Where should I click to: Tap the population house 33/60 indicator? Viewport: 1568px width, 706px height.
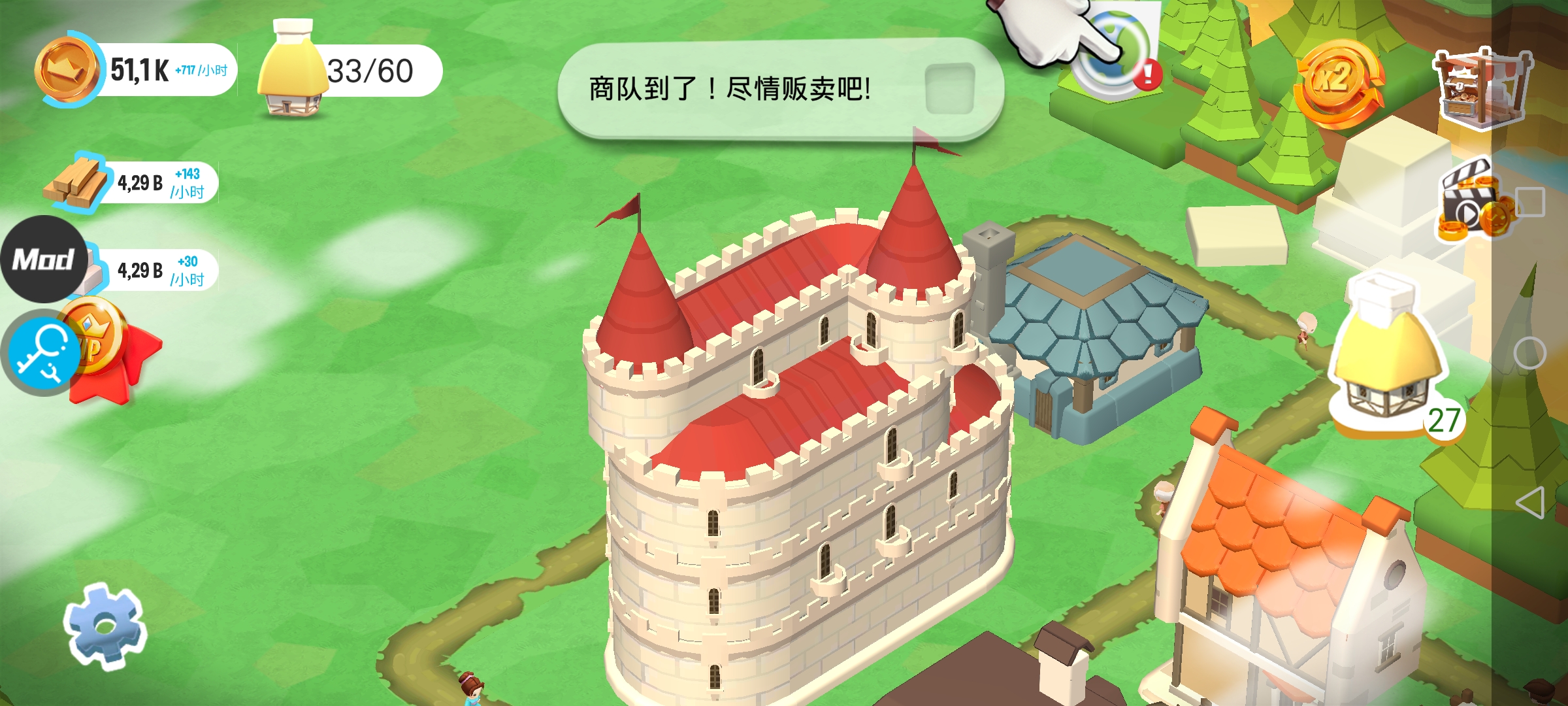(353, 71)
